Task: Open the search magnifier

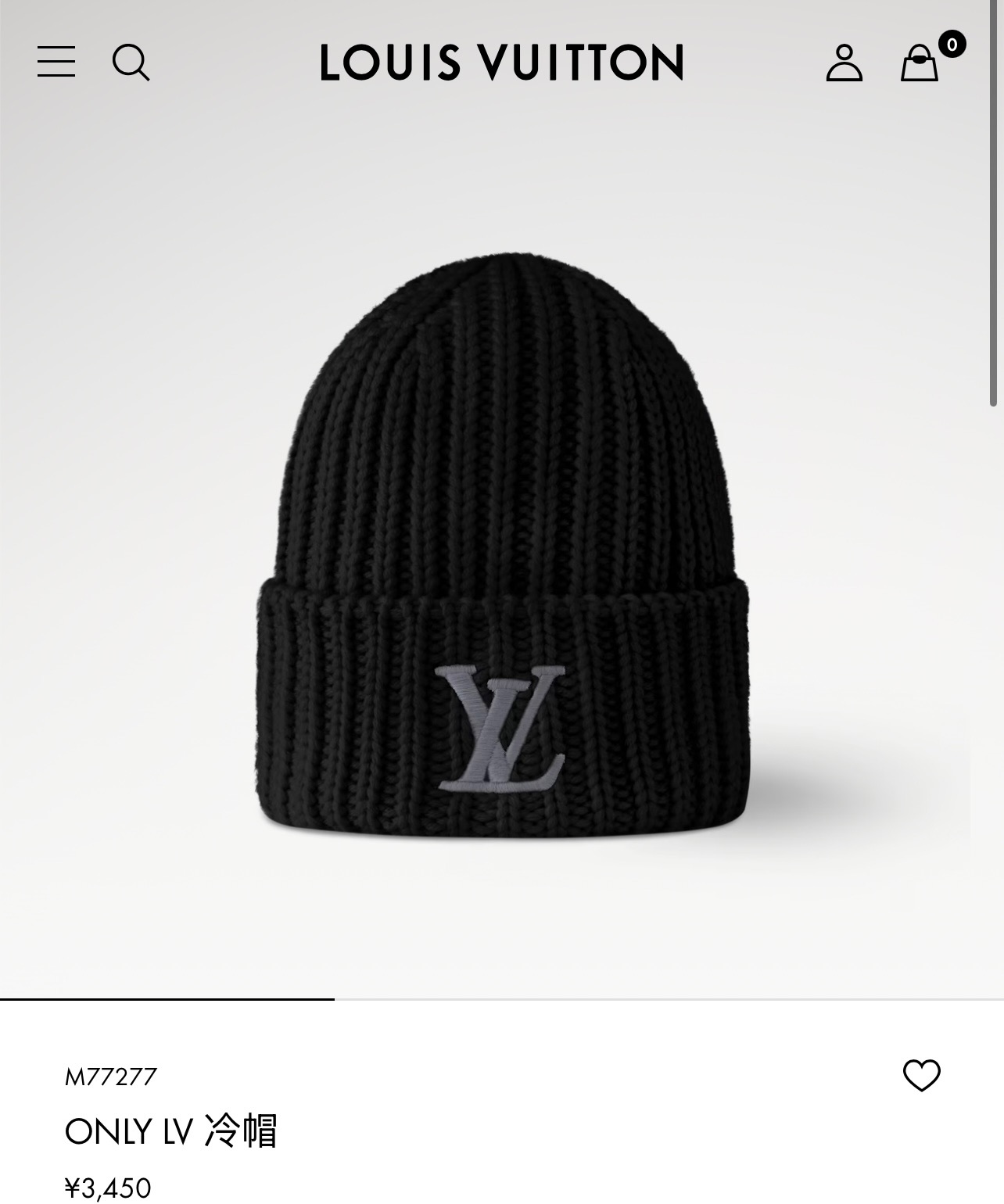Action: (131, 62)
